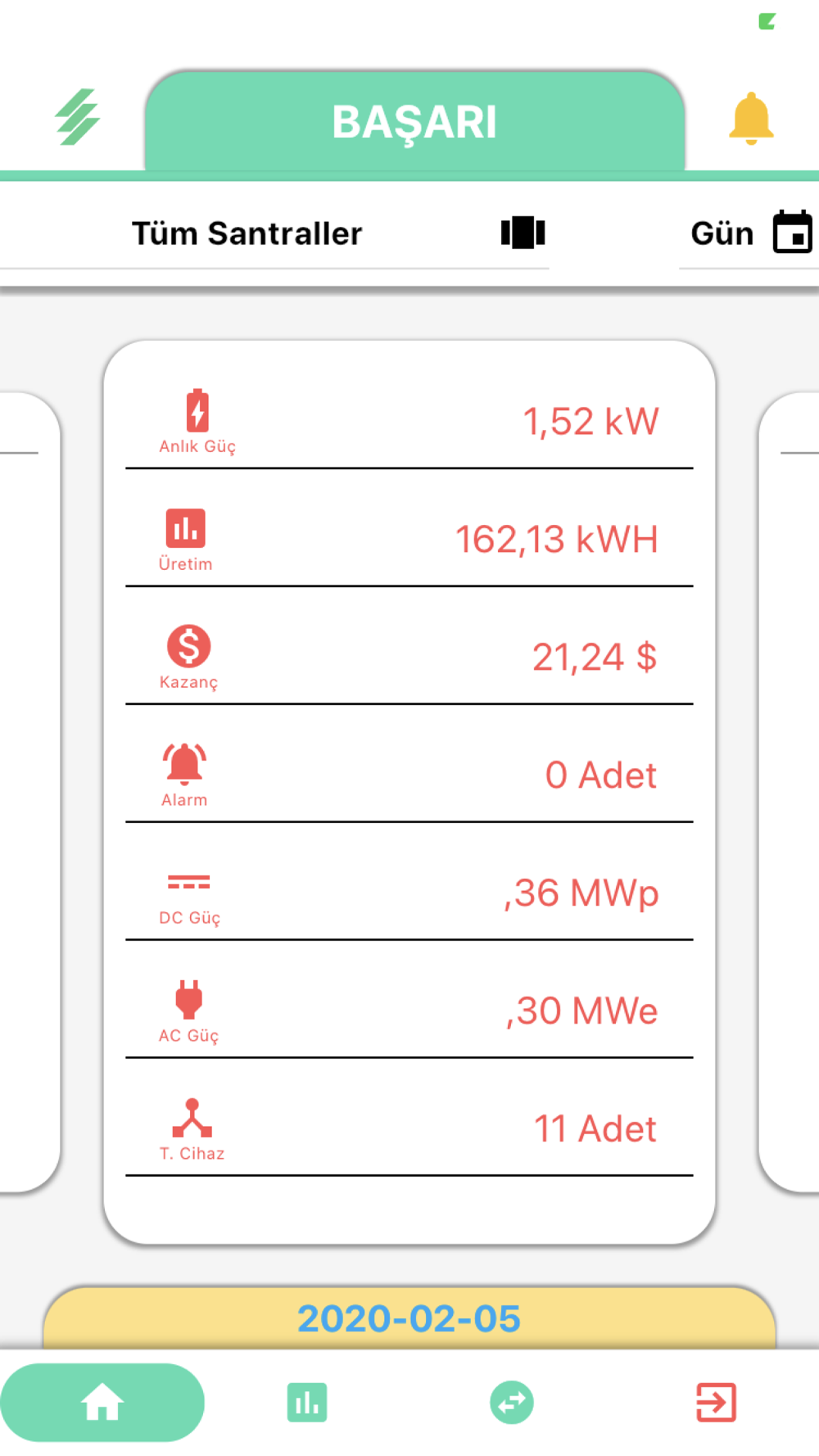
Task: Go to the home tab
Action: click(x=102, y=1402)
